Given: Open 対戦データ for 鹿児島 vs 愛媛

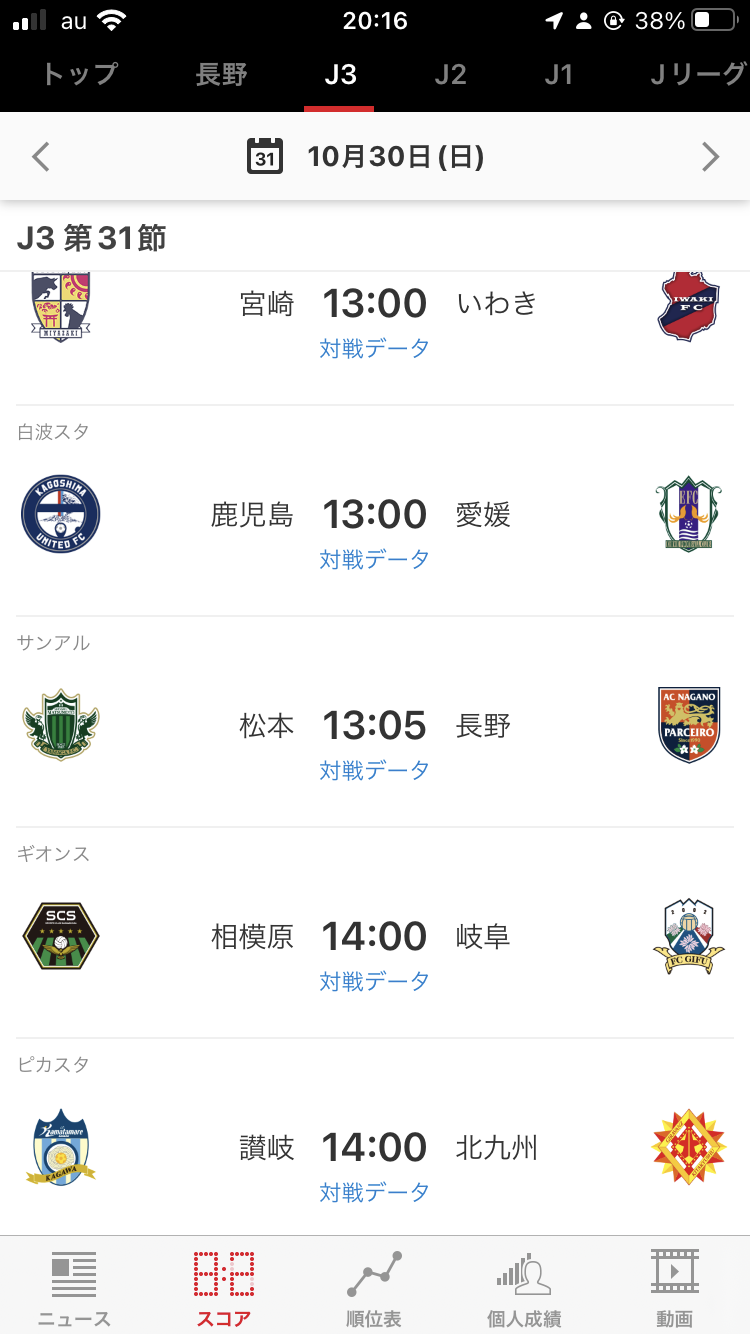Looking at the screenshot, I should click(375, 559).
